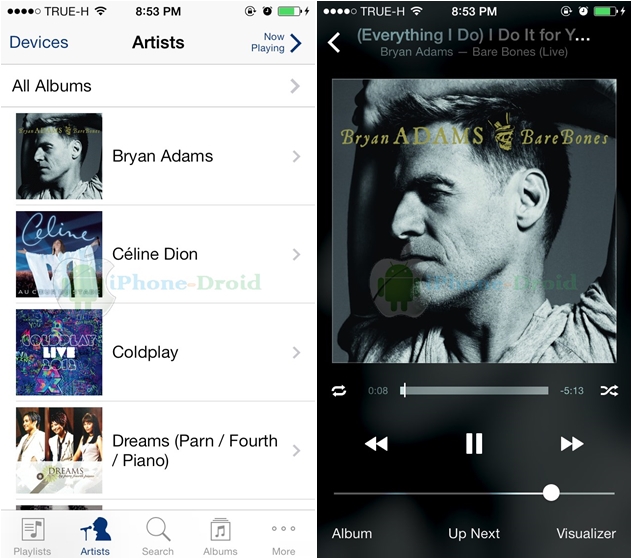Skip forward to the next track
Image resolution: width=632 pixels, height=559 pixels.
pyautogui.click(x=572, y=443)
